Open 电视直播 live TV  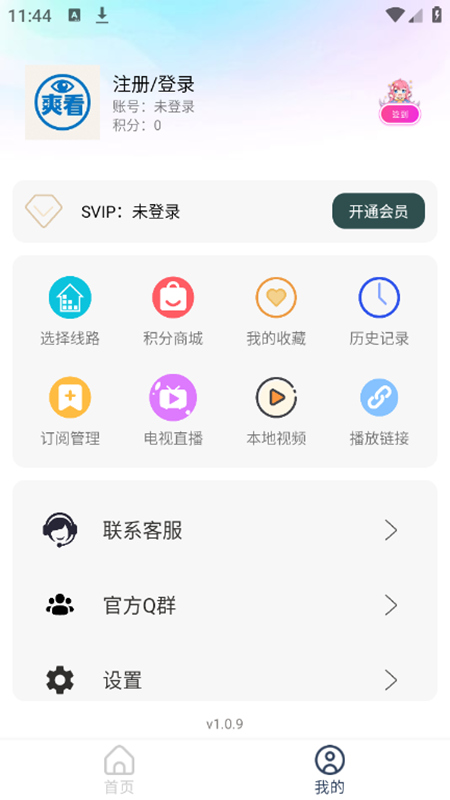tap(173, 411)
